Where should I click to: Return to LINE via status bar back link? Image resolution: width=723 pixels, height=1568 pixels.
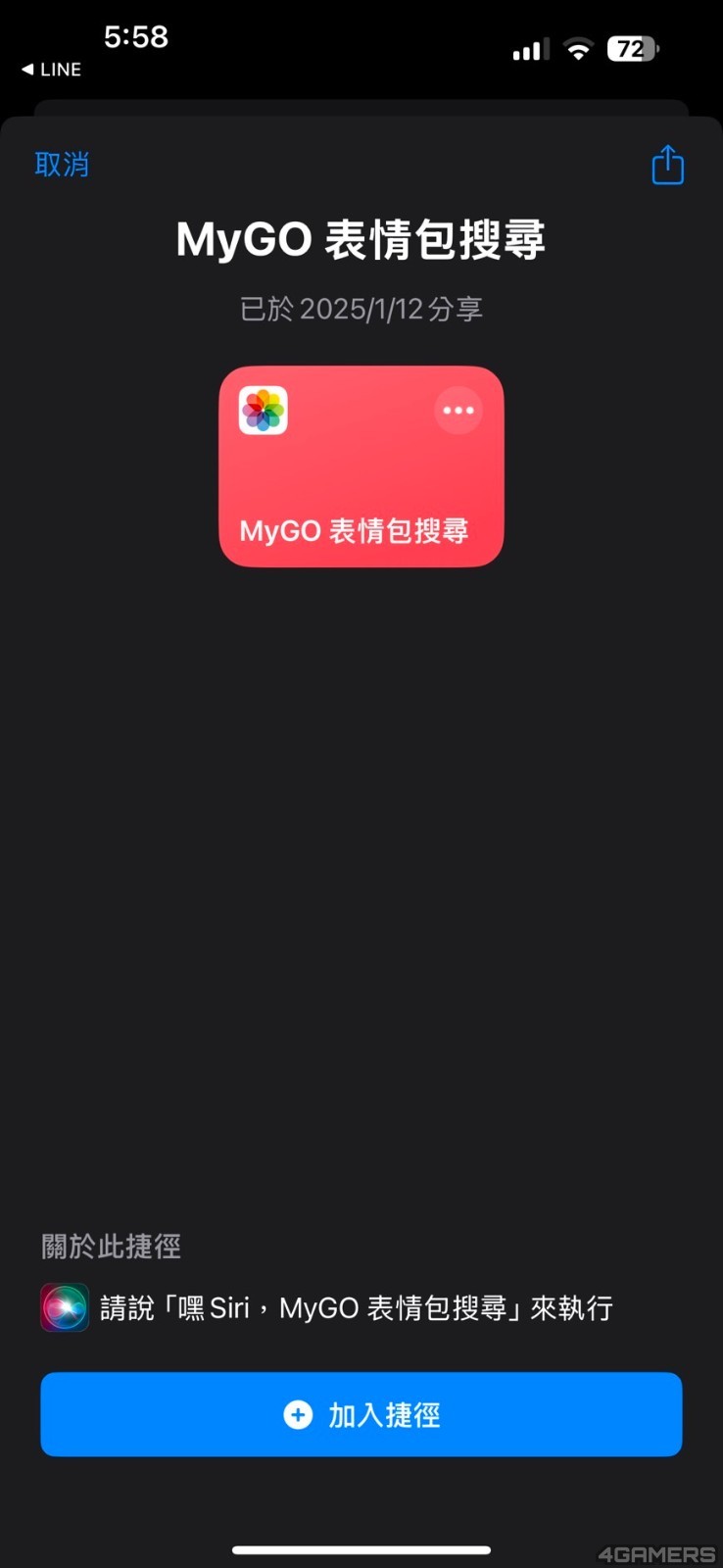[x=51, y=70]
